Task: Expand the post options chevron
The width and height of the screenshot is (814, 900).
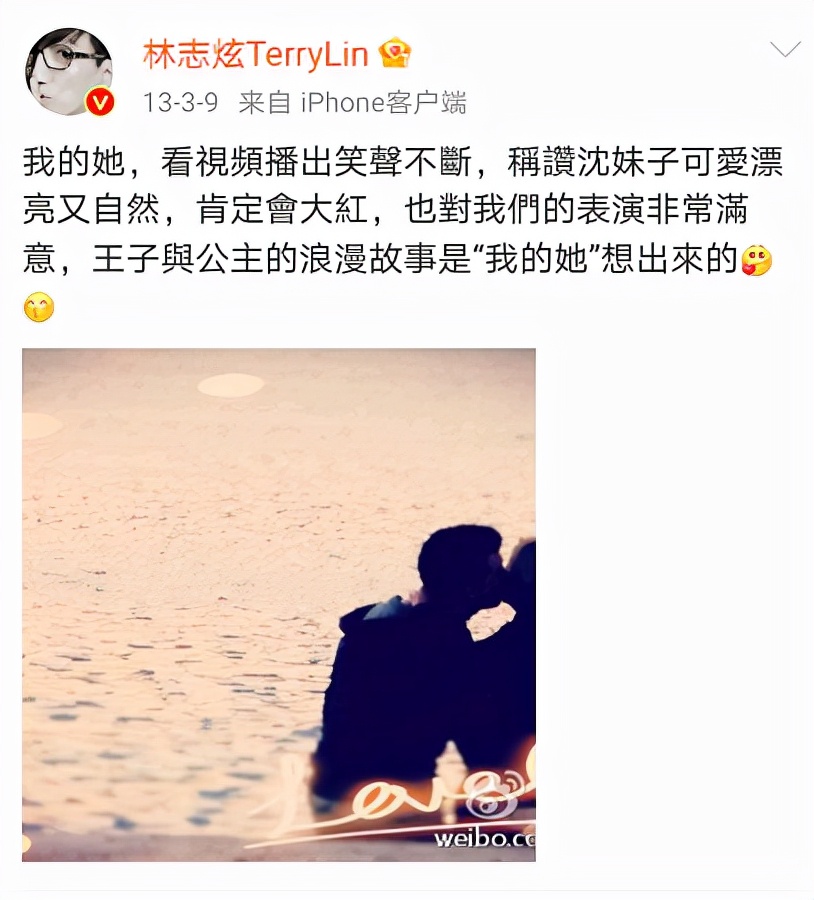Action: pyautogui.click(x=785, y=50)
